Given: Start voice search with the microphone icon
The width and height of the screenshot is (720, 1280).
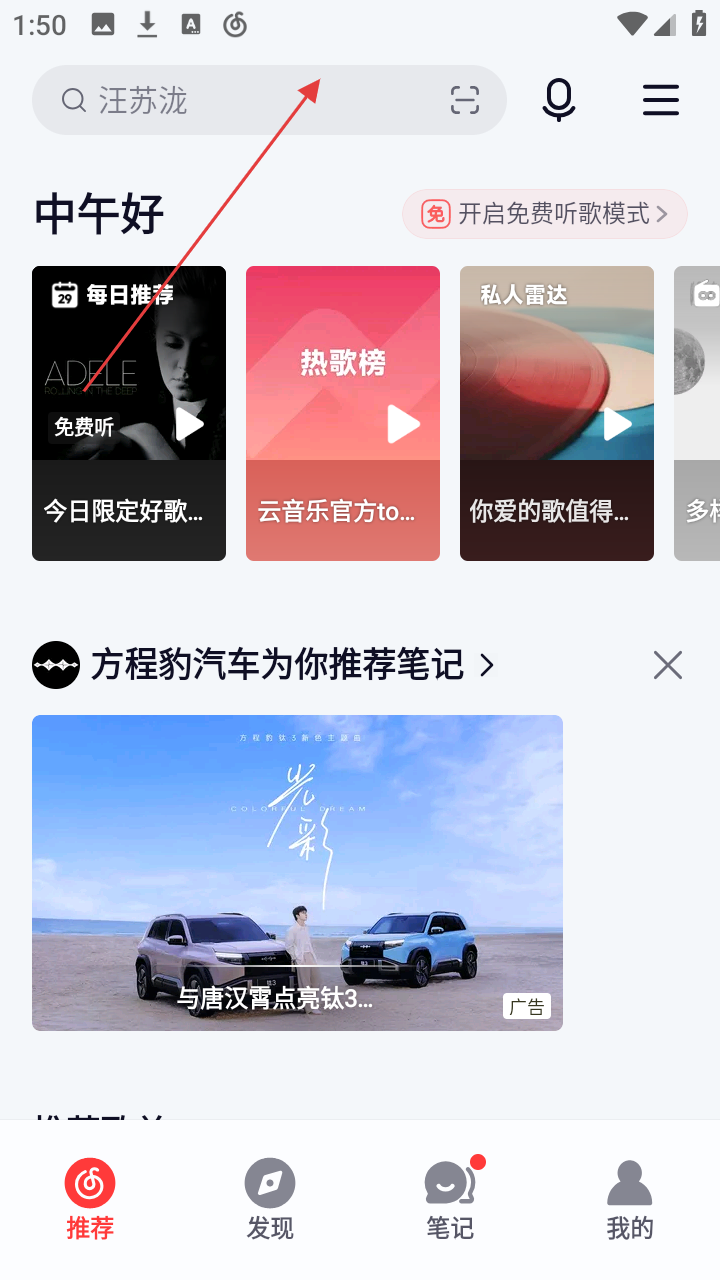Looking at the screenshot, I should click(559, 101).
